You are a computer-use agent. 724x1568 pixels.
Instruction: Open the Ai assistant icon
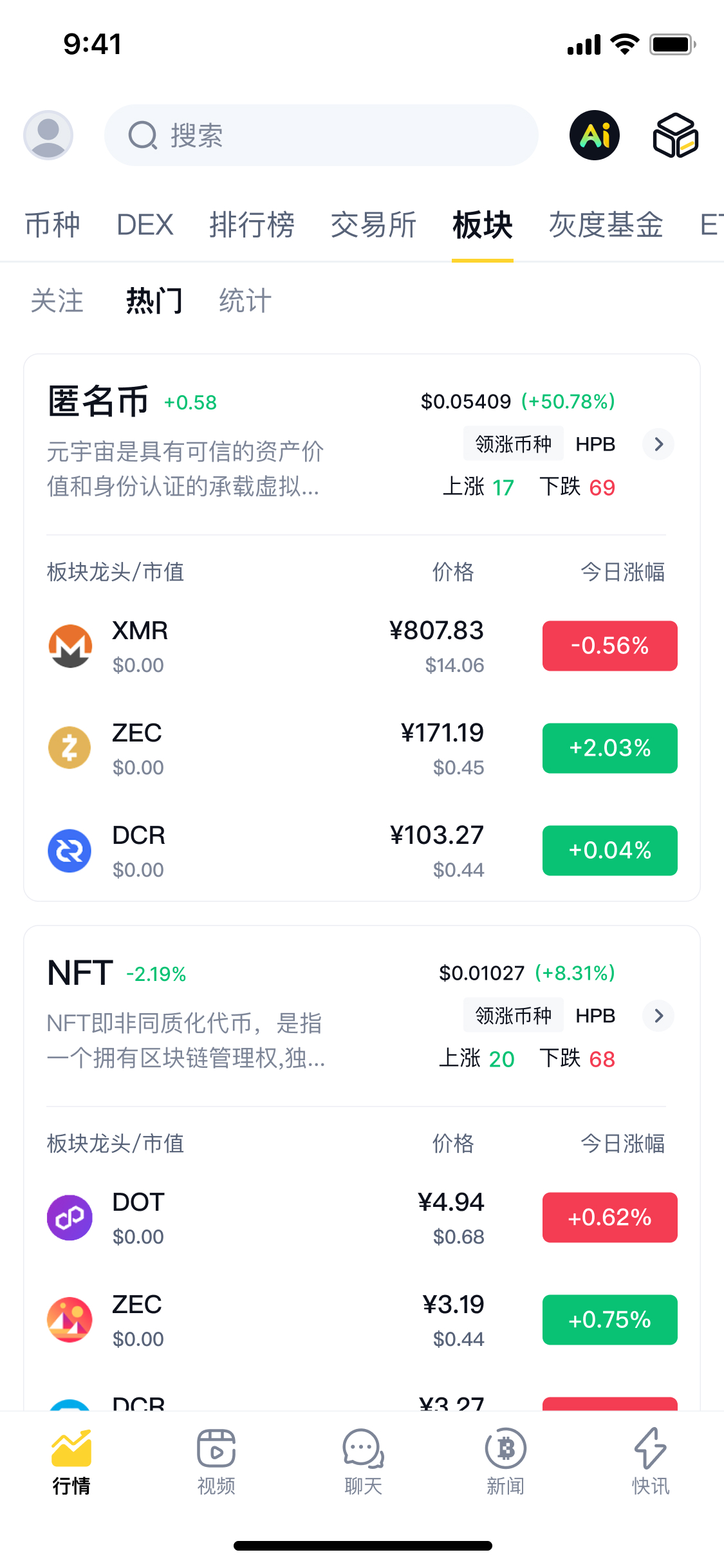tap(595, 135)
